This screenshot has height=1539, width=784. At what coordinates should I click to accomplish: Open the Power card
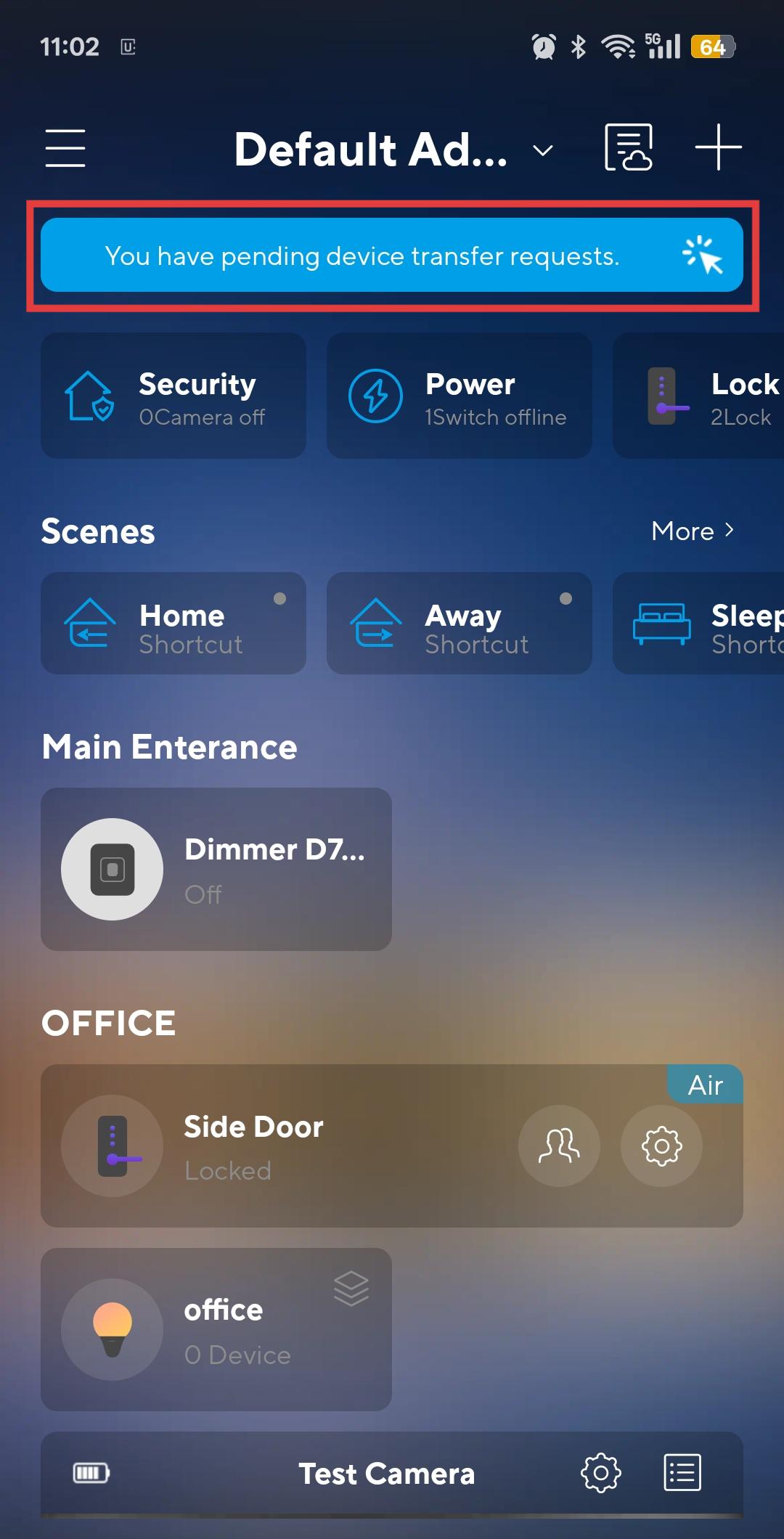459,396
